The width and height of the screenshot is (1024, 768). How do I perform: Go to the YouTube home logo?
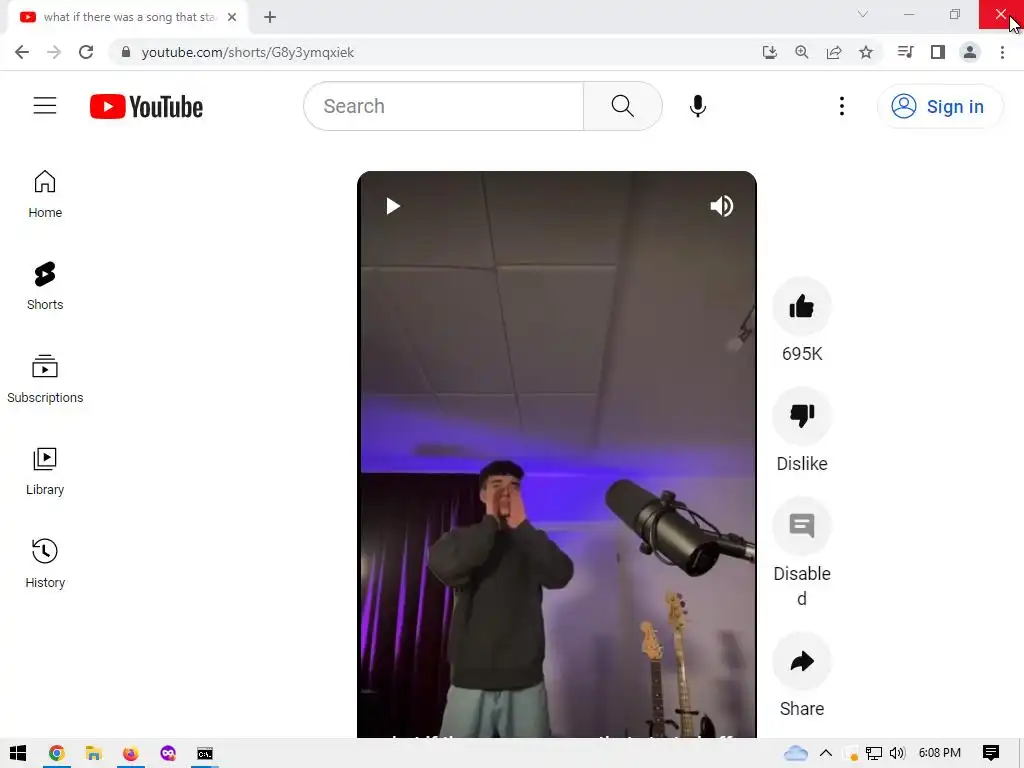(146, 107)
